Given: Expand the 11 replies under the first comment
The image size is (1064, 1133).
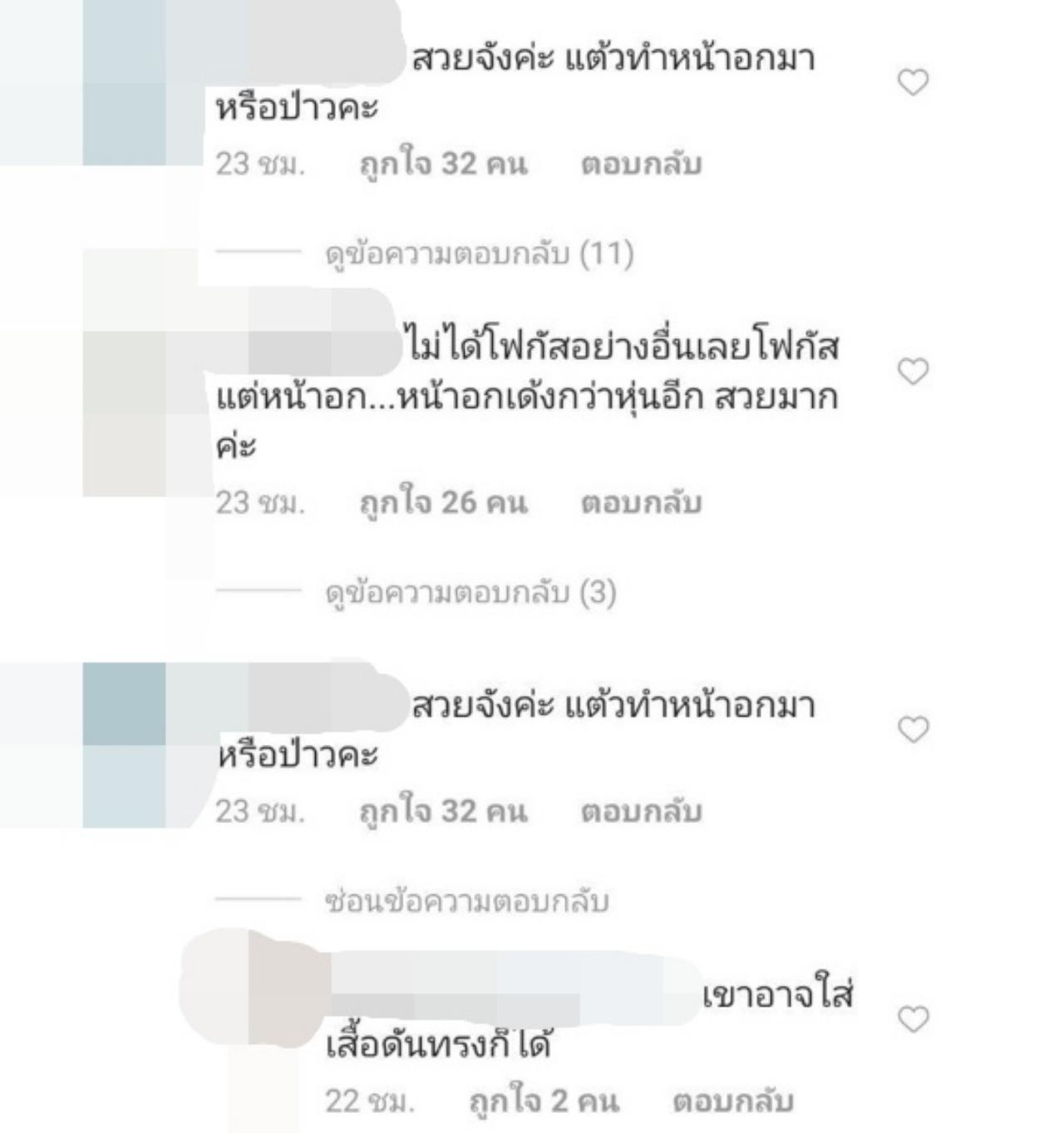Looking at the screenshot, I should tap(479, 253).
